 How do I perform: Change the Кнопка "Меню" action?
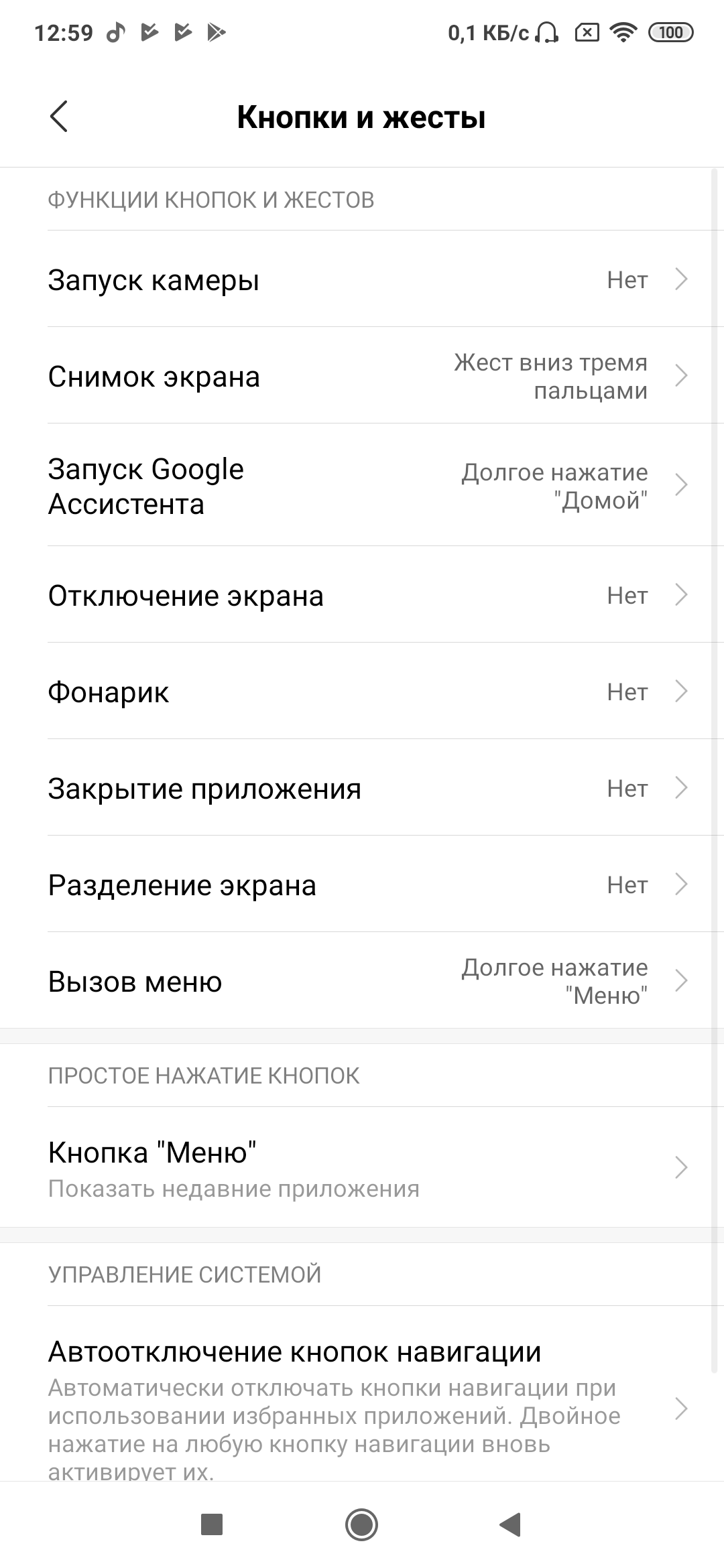click(x=362, y=1168)
